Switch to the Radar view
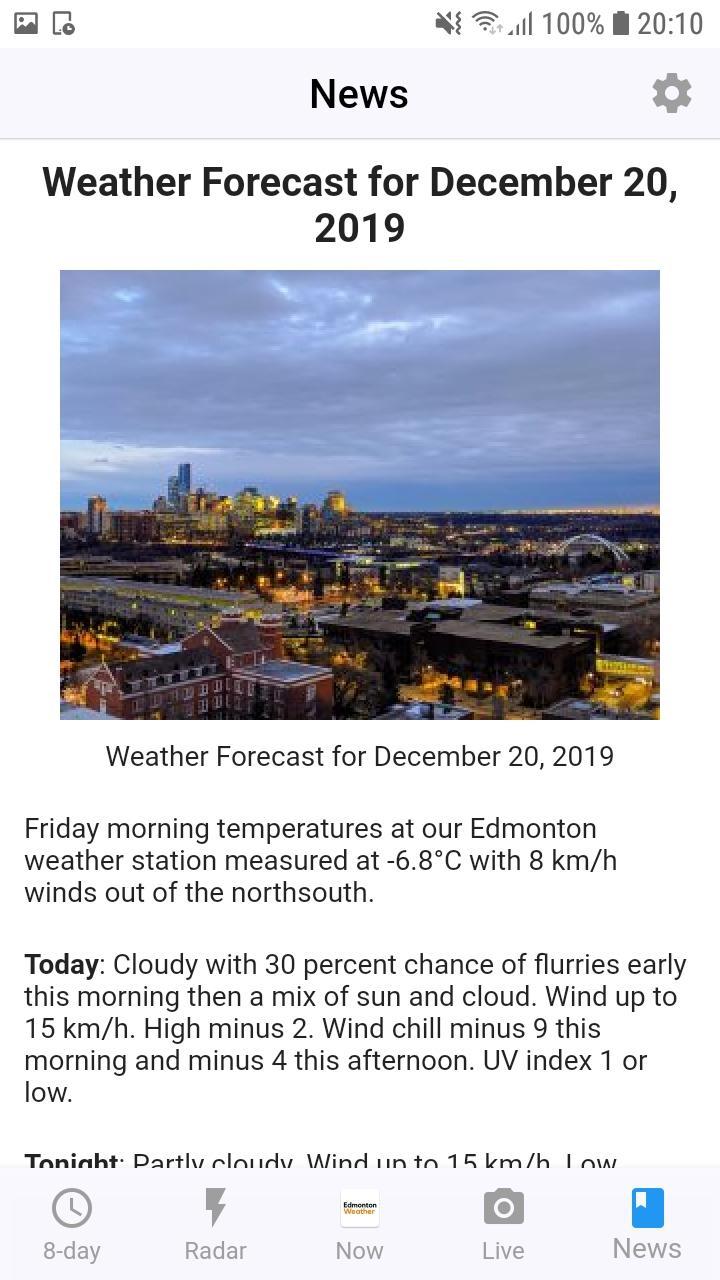The image size is (720, 1280). tap(215, 1220)
